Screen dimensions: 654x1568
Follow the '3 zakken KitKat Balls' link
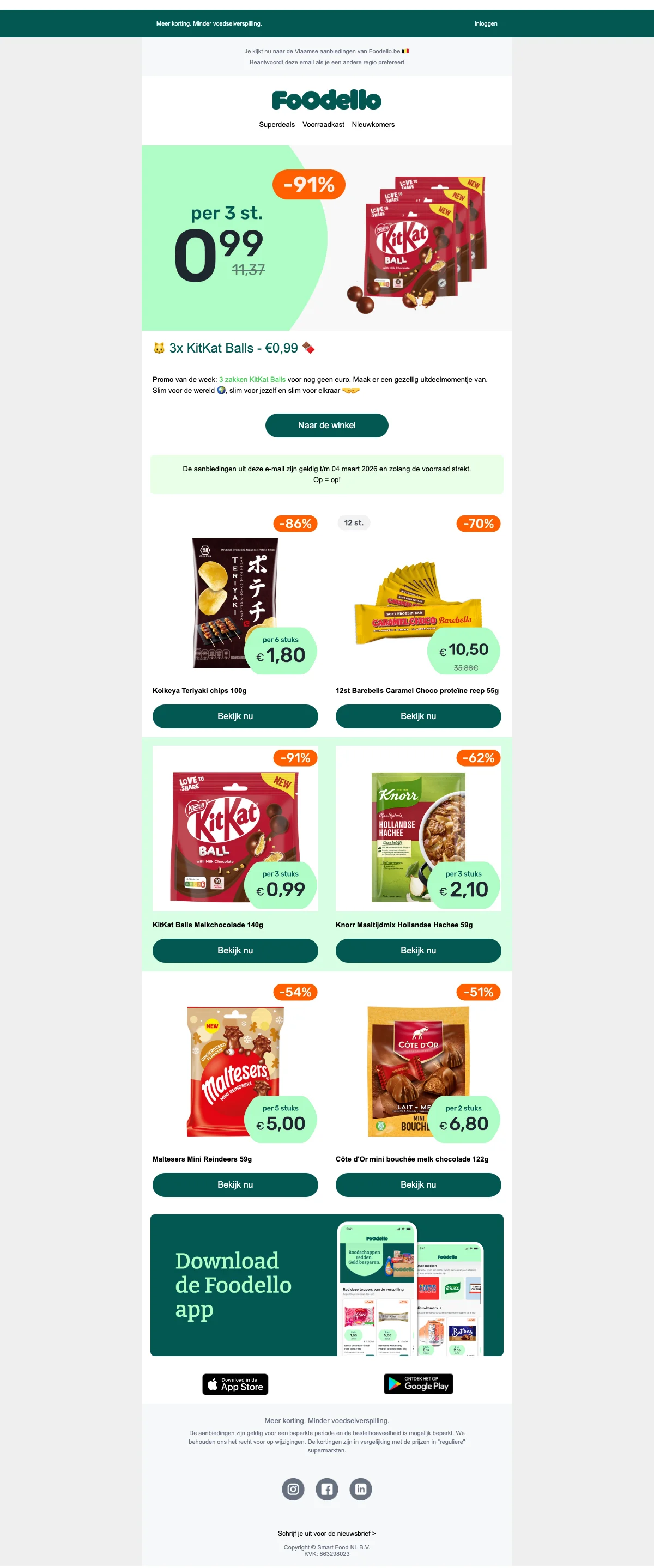(252, 380)
